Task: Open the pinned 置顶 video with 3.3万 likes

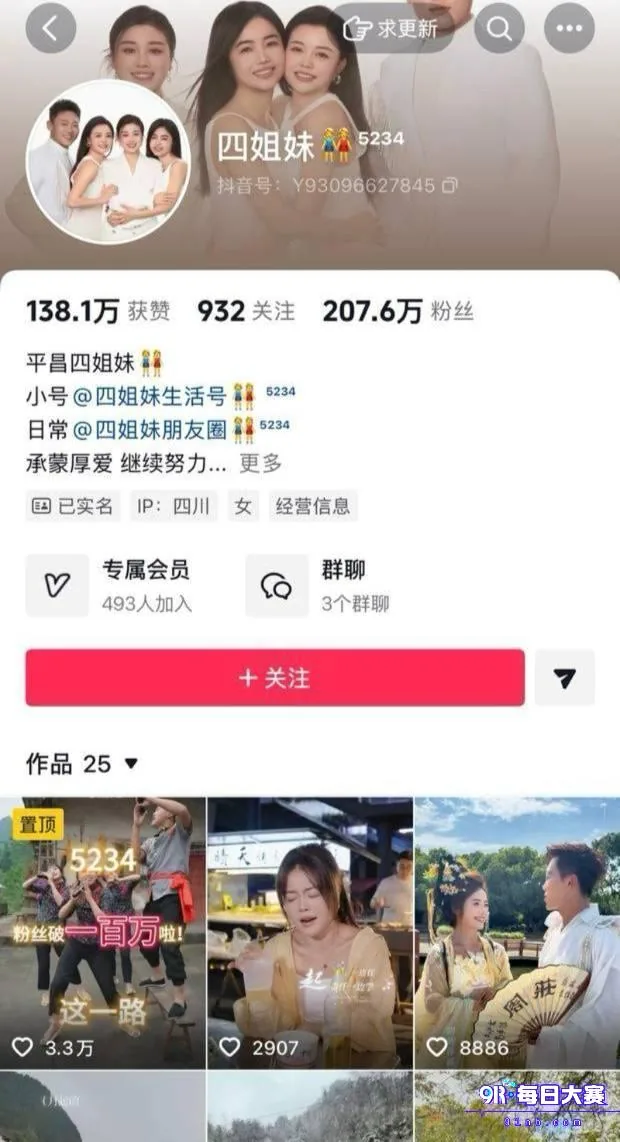Action: (x=102, y=933)
